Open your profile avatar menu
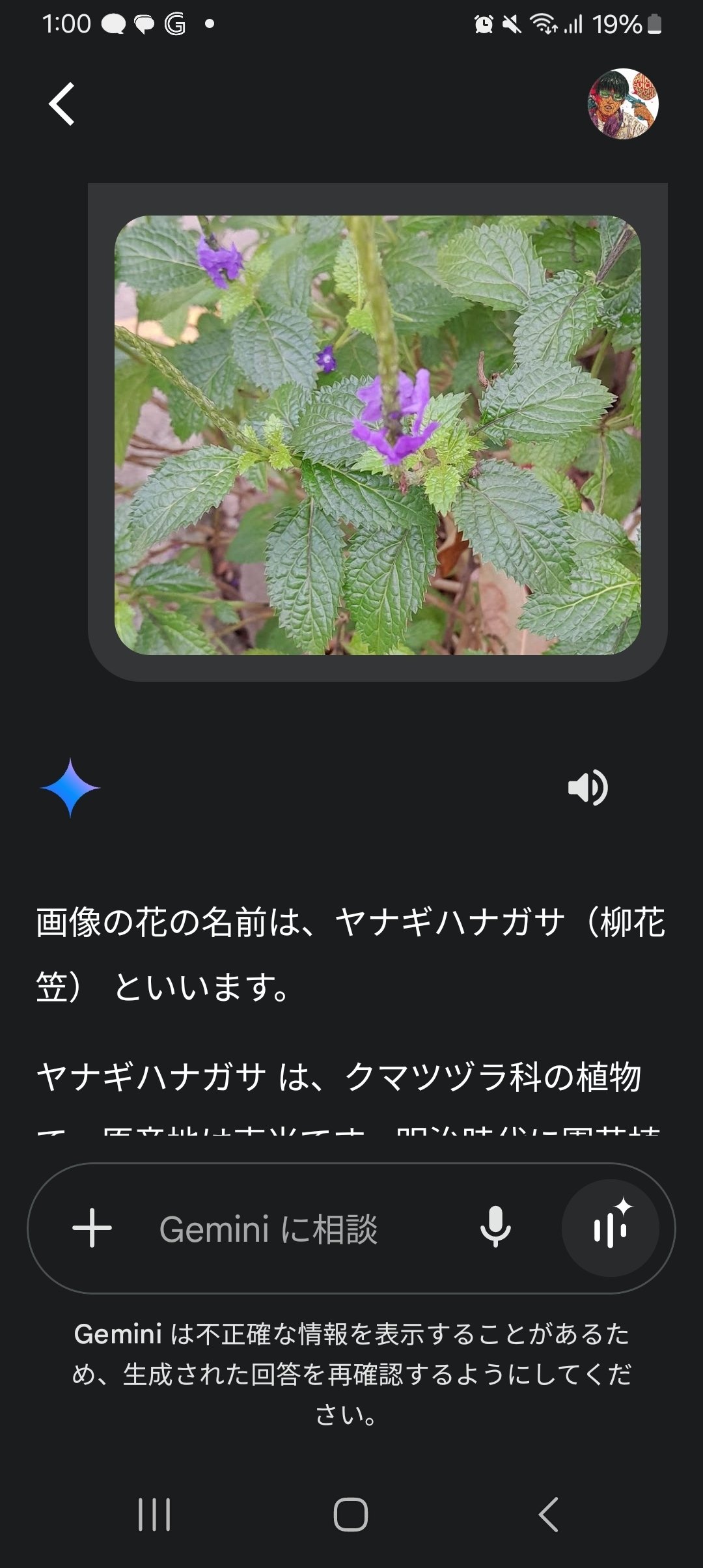703x1568 pixels. coord(624,104)
